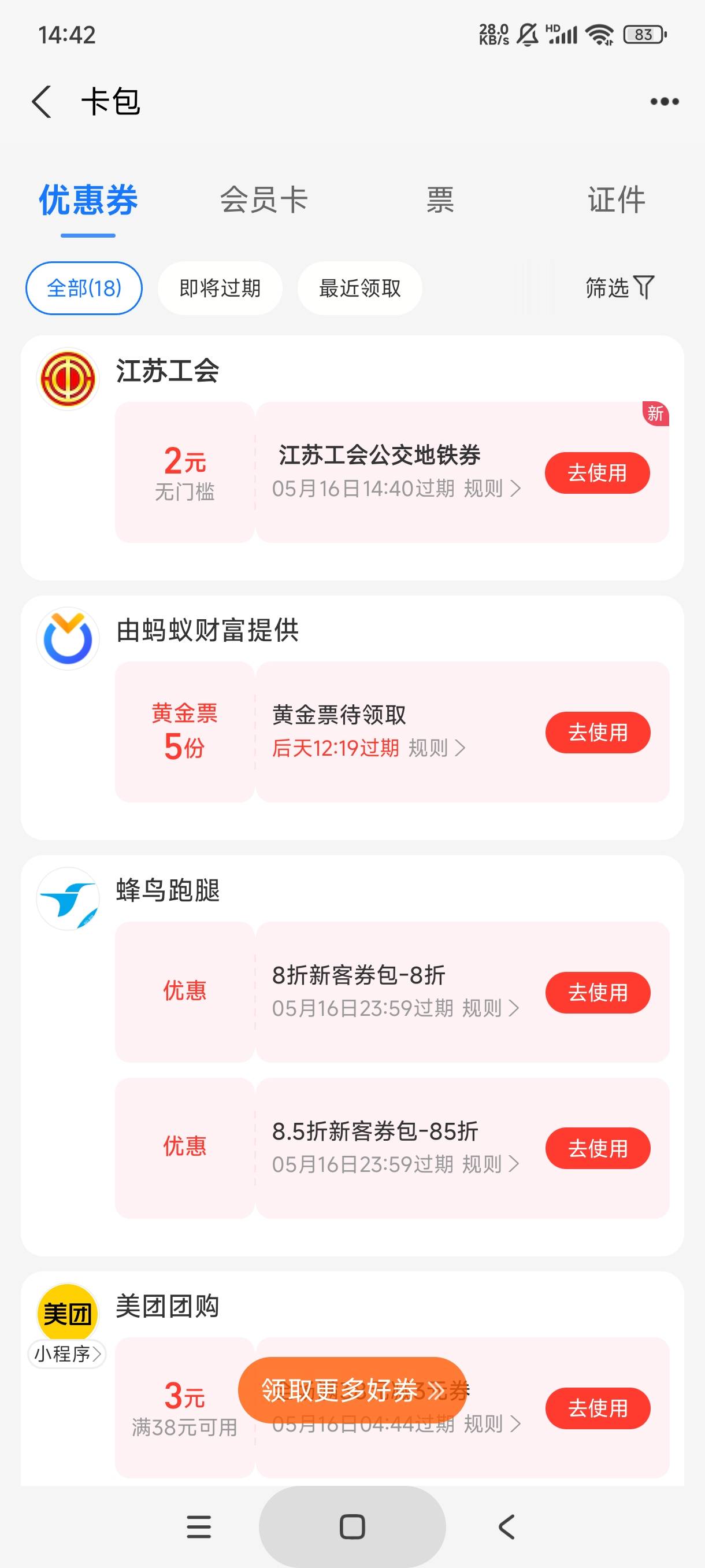Tap 领取更多好券 floating button

pyautogui.click(x=353, y=1390)
